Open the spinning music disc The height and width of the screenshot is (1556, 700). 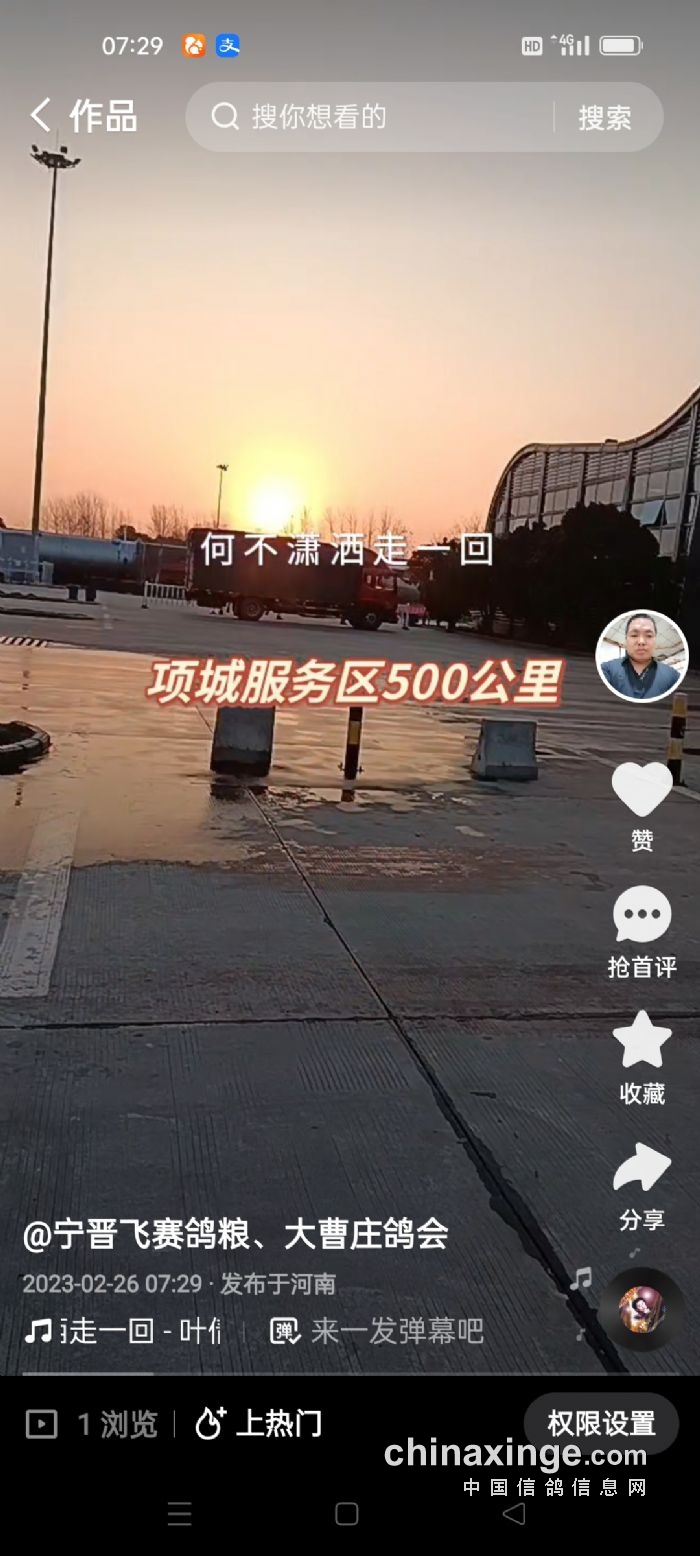(x=641, y=1309)
